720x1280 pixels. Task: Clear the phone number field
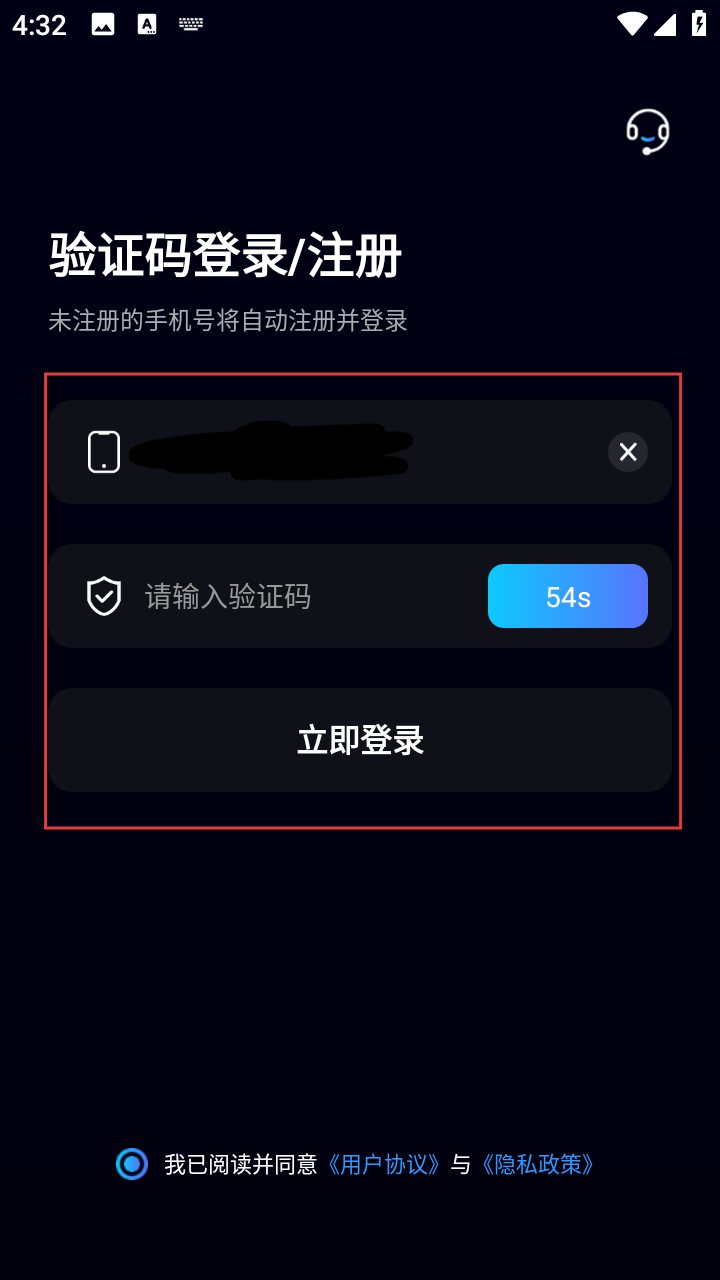click(x=628, y=452)
